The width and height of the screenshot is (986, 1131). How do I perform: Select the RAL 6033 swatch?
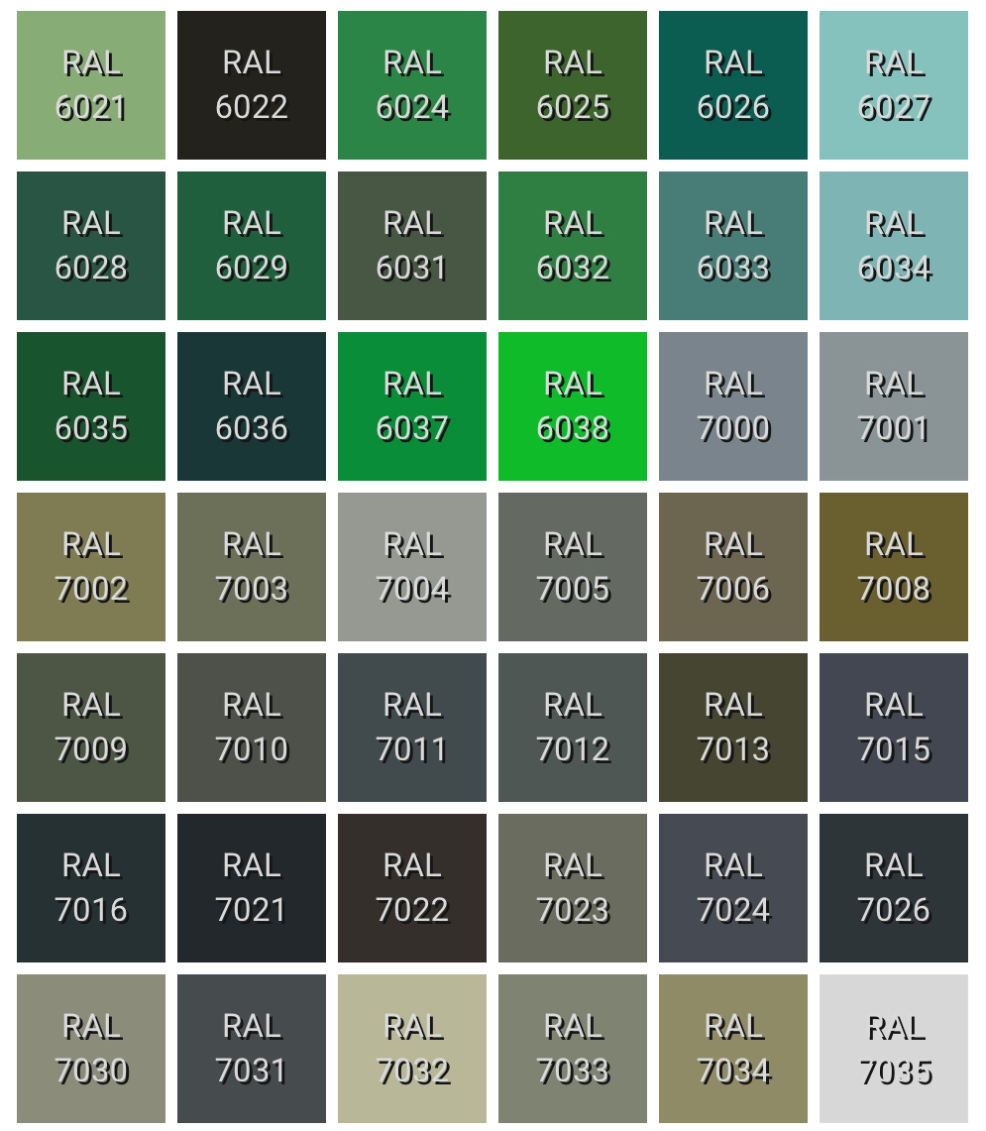coord(733,246)
